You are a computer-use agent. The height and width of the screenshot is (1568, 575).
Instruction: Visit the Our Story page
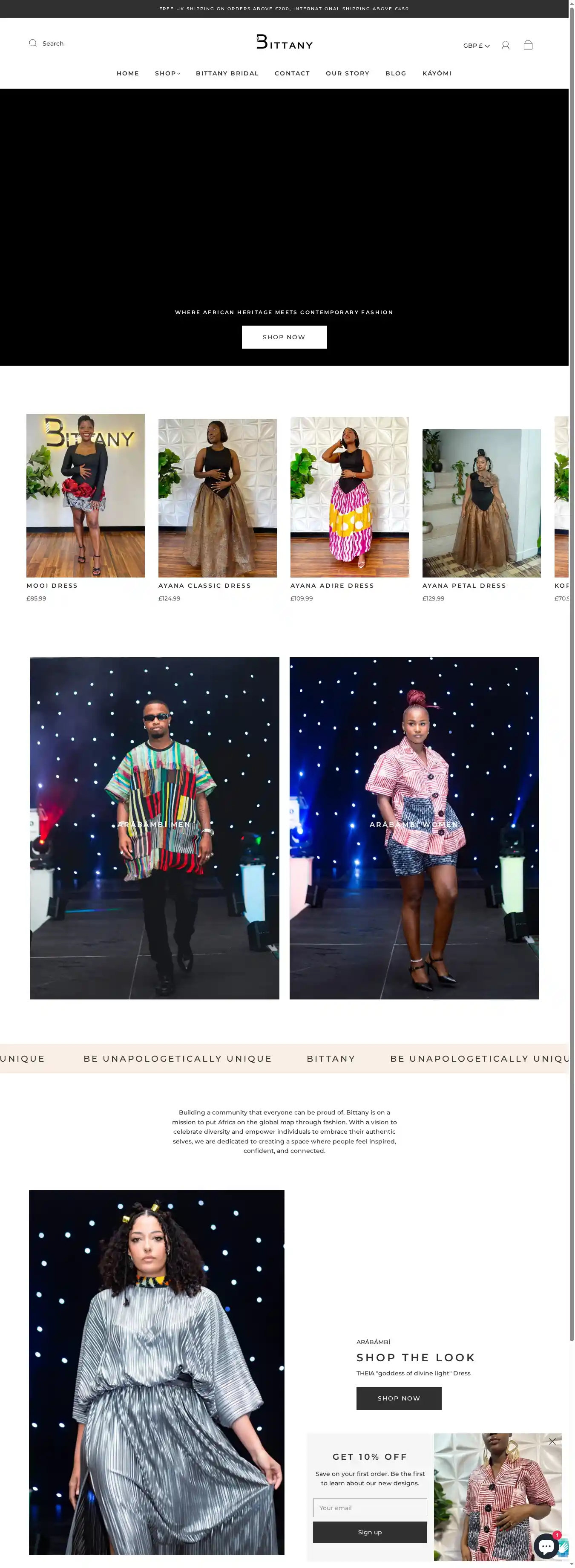(x=348, y=73)
